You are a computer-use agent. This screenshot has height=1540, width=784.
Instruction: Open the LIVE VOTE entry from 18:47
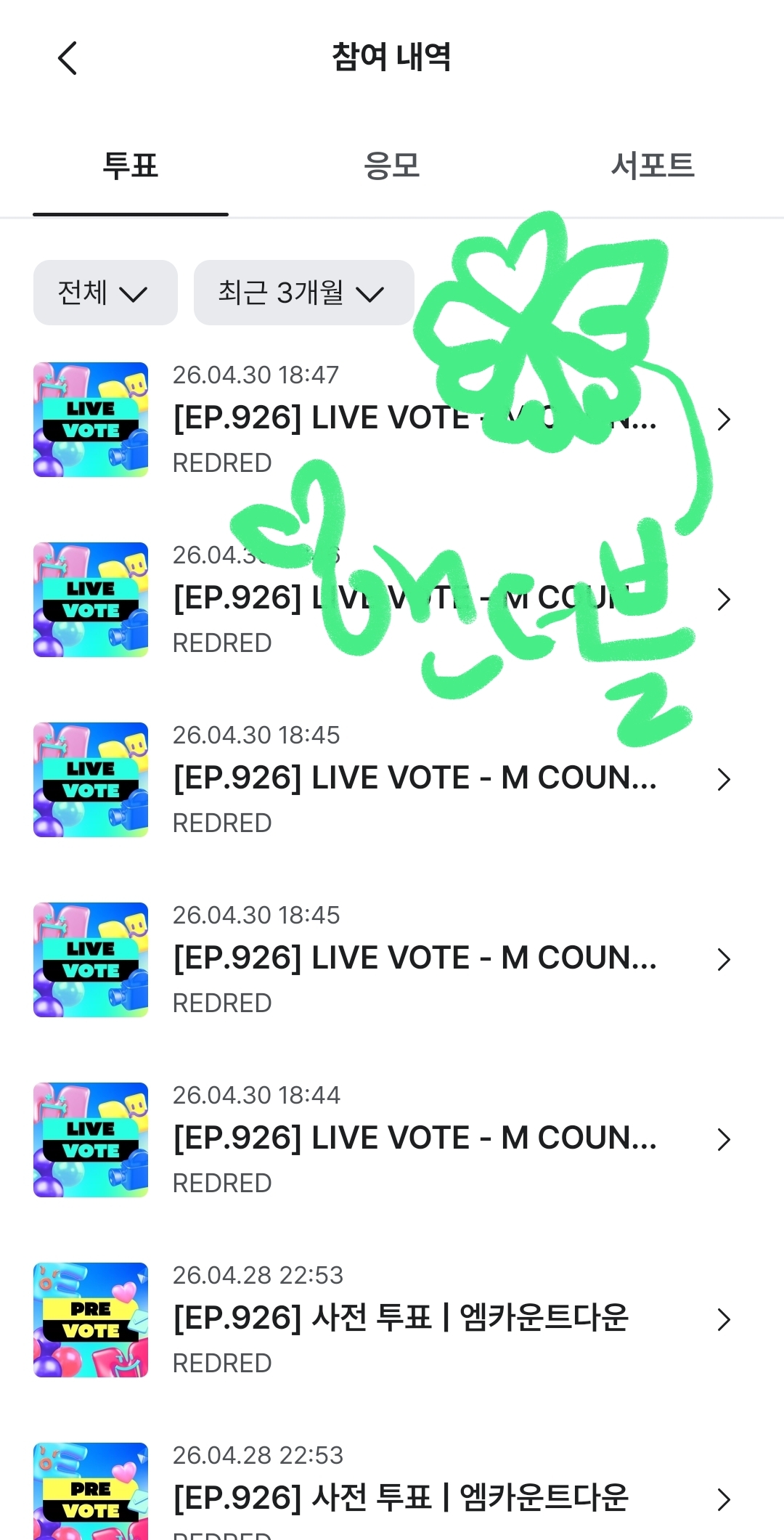(x=392, y=420)
